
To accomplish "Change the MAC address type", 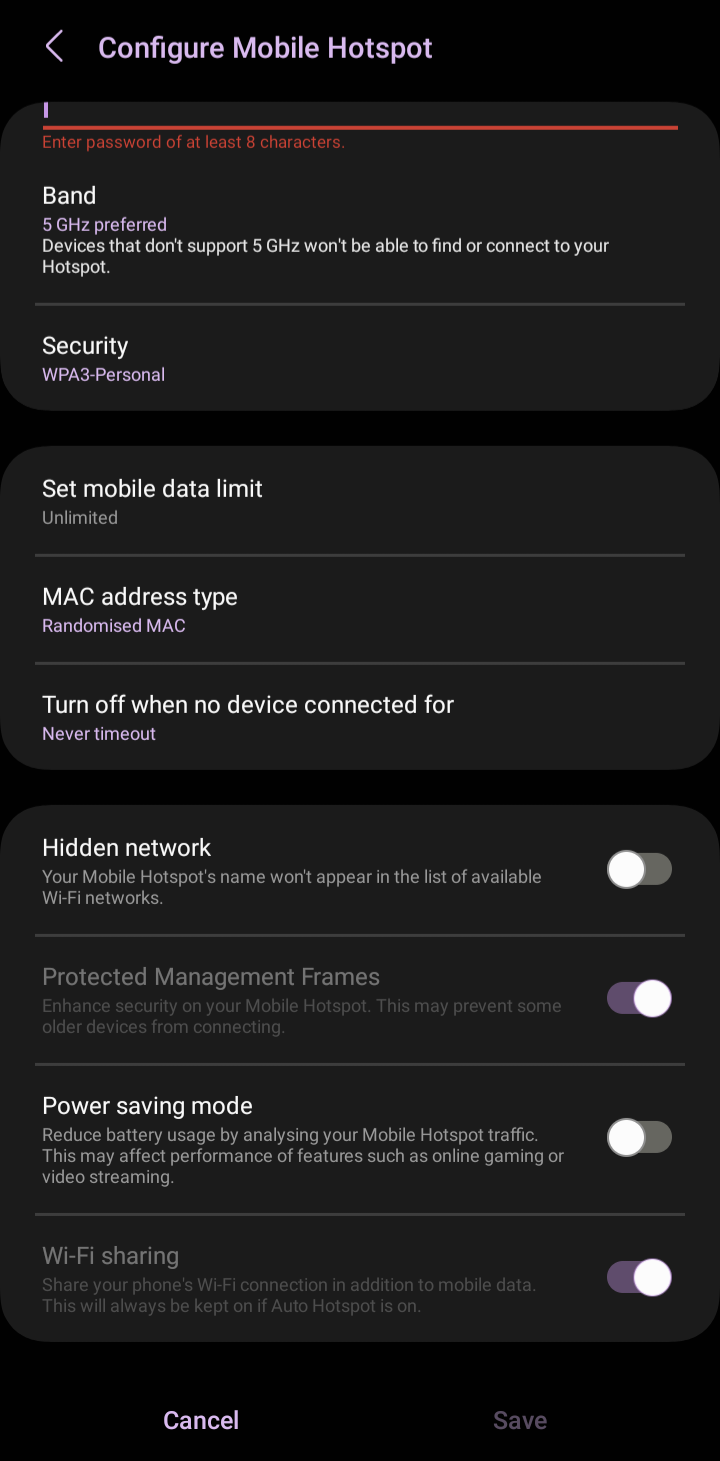I will click(x=360, y=610).
